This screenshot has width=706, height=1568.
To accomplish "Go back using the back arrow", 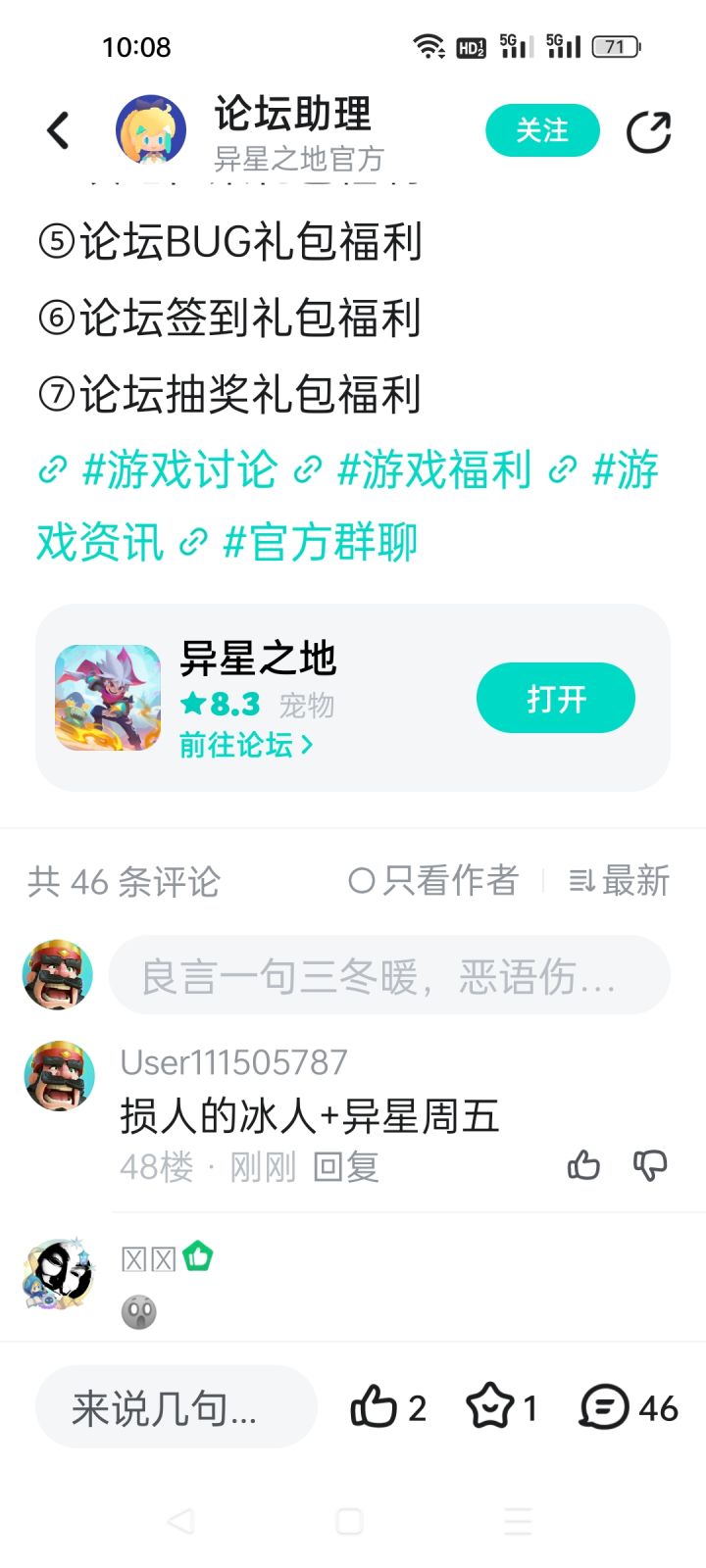I will (56, 128).
